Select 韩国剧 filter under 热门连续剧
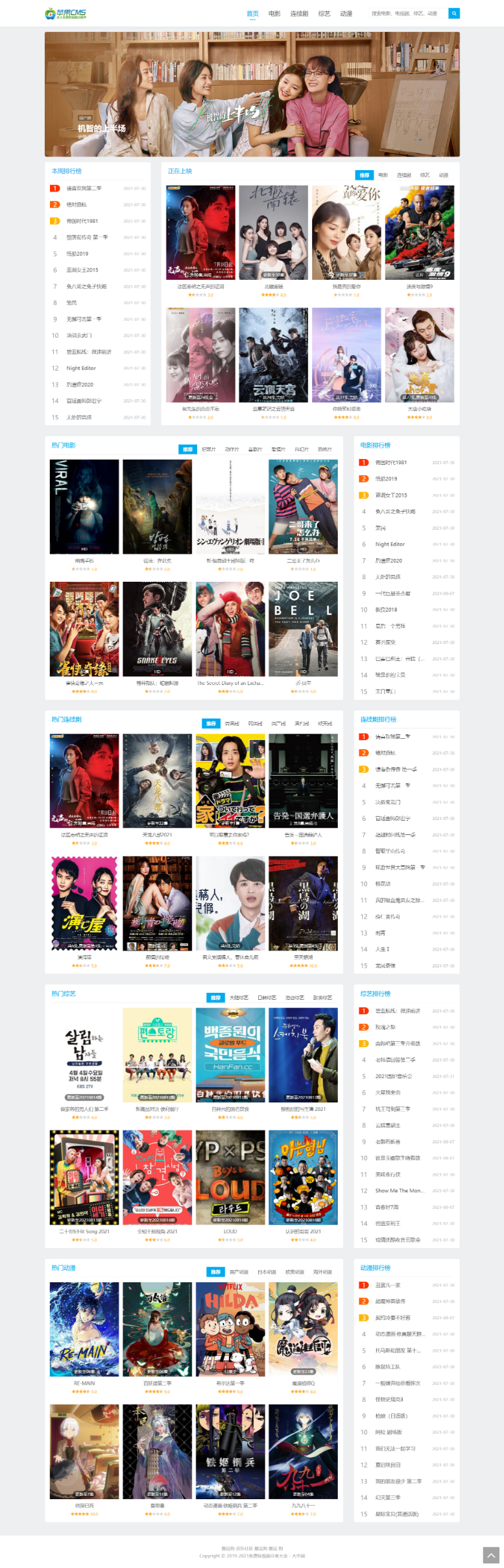Image resolution: width=504 pixels, height=1568 pixels. [255, 723]
